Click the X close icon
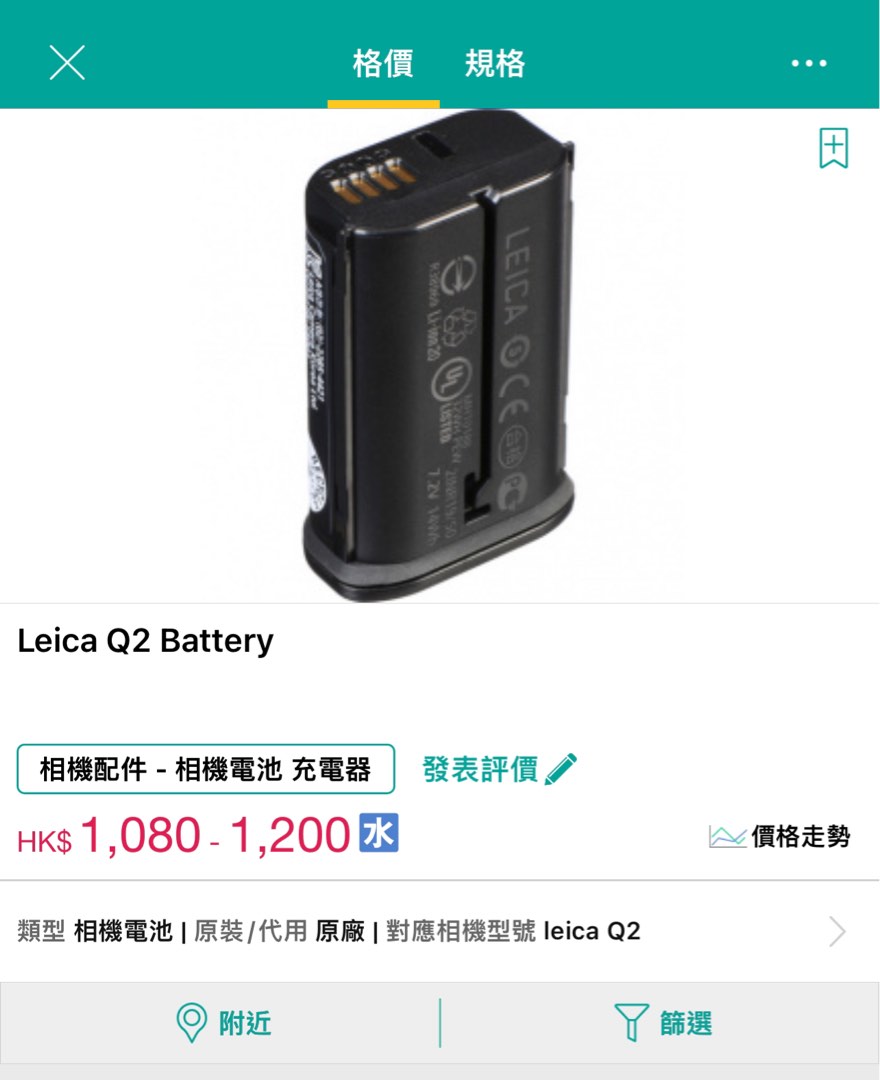This screenshot has height=1080, width=880. pyautogui.click(x=66, y=62)
